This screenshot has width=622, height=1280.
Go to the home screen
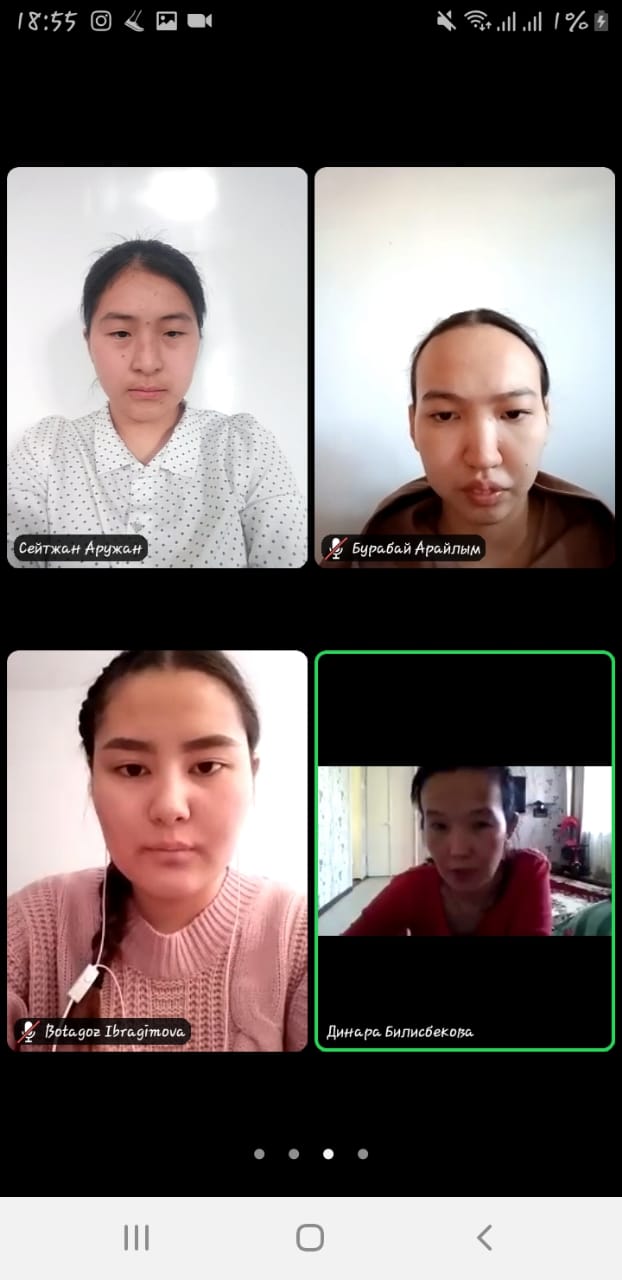310,1238
